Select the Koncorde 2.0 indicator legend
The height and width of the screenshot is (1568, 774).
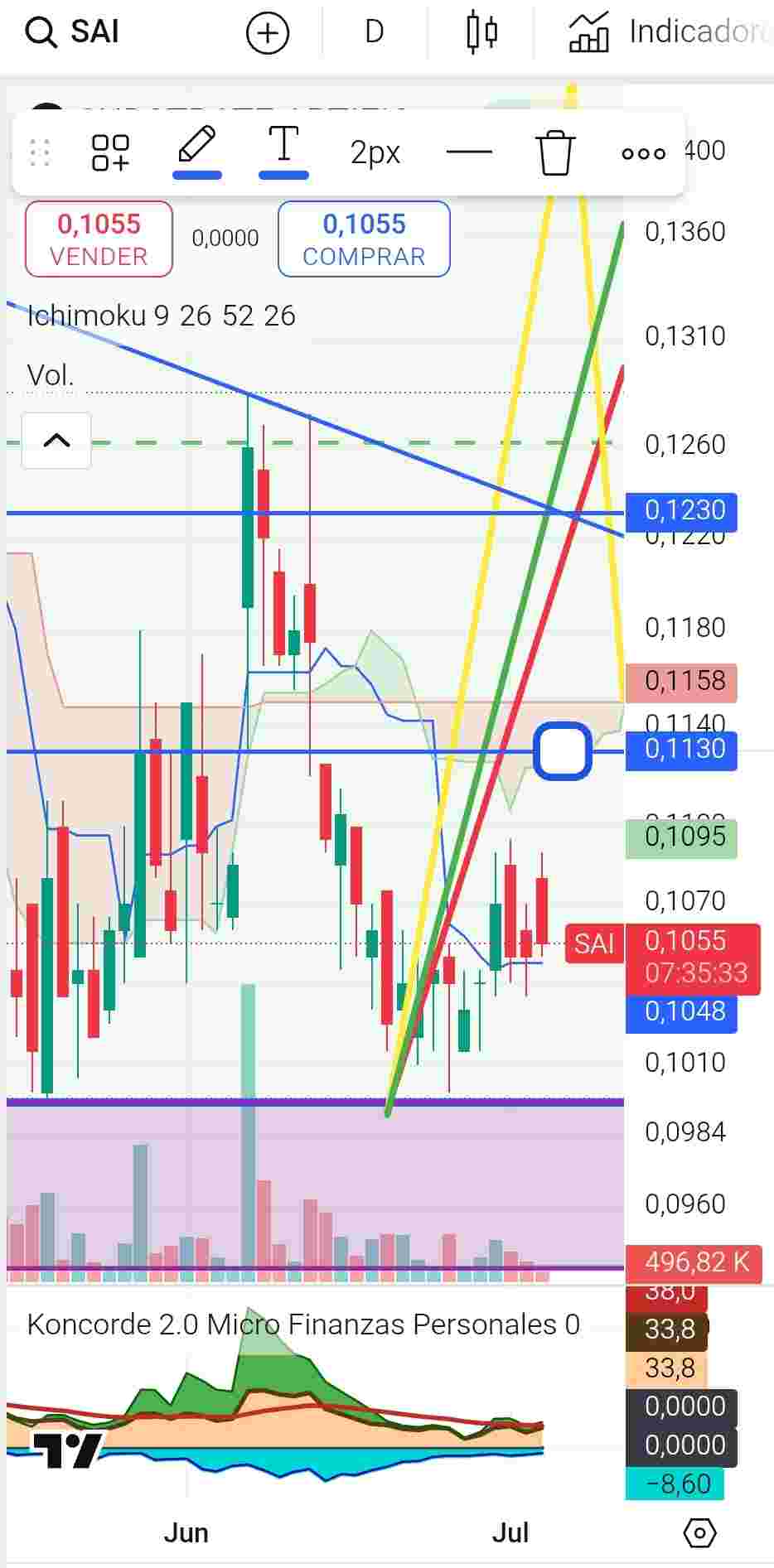point(303,1324)
